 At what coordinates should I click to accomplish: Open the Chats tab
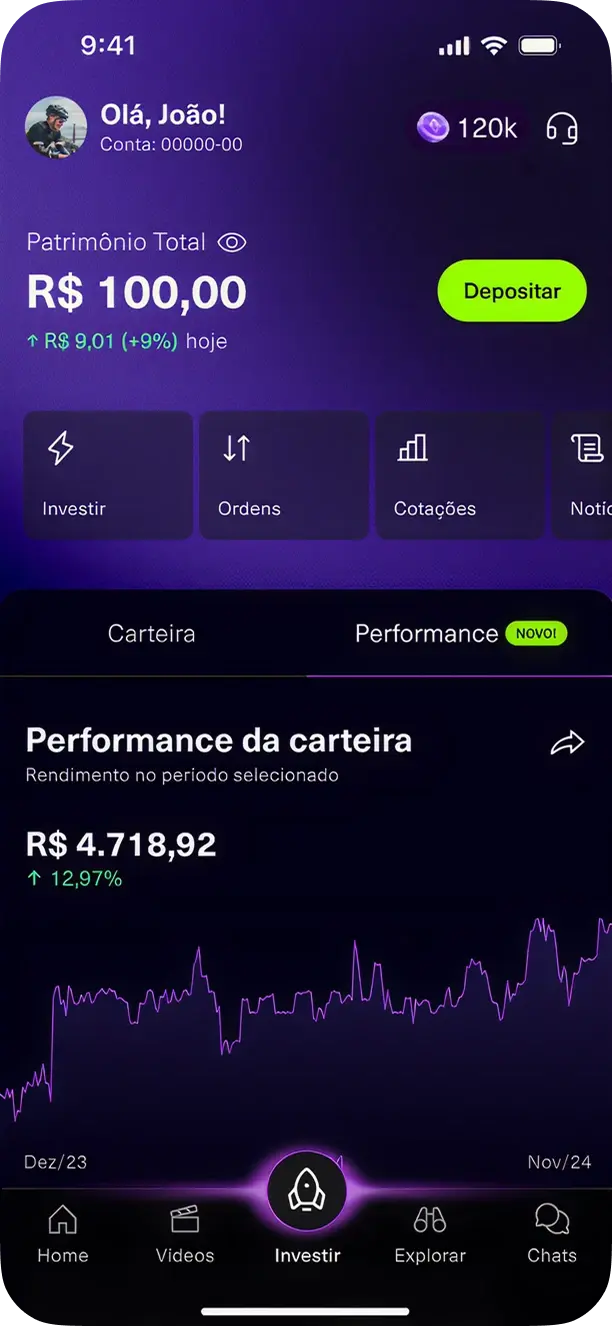(552, 1234)
